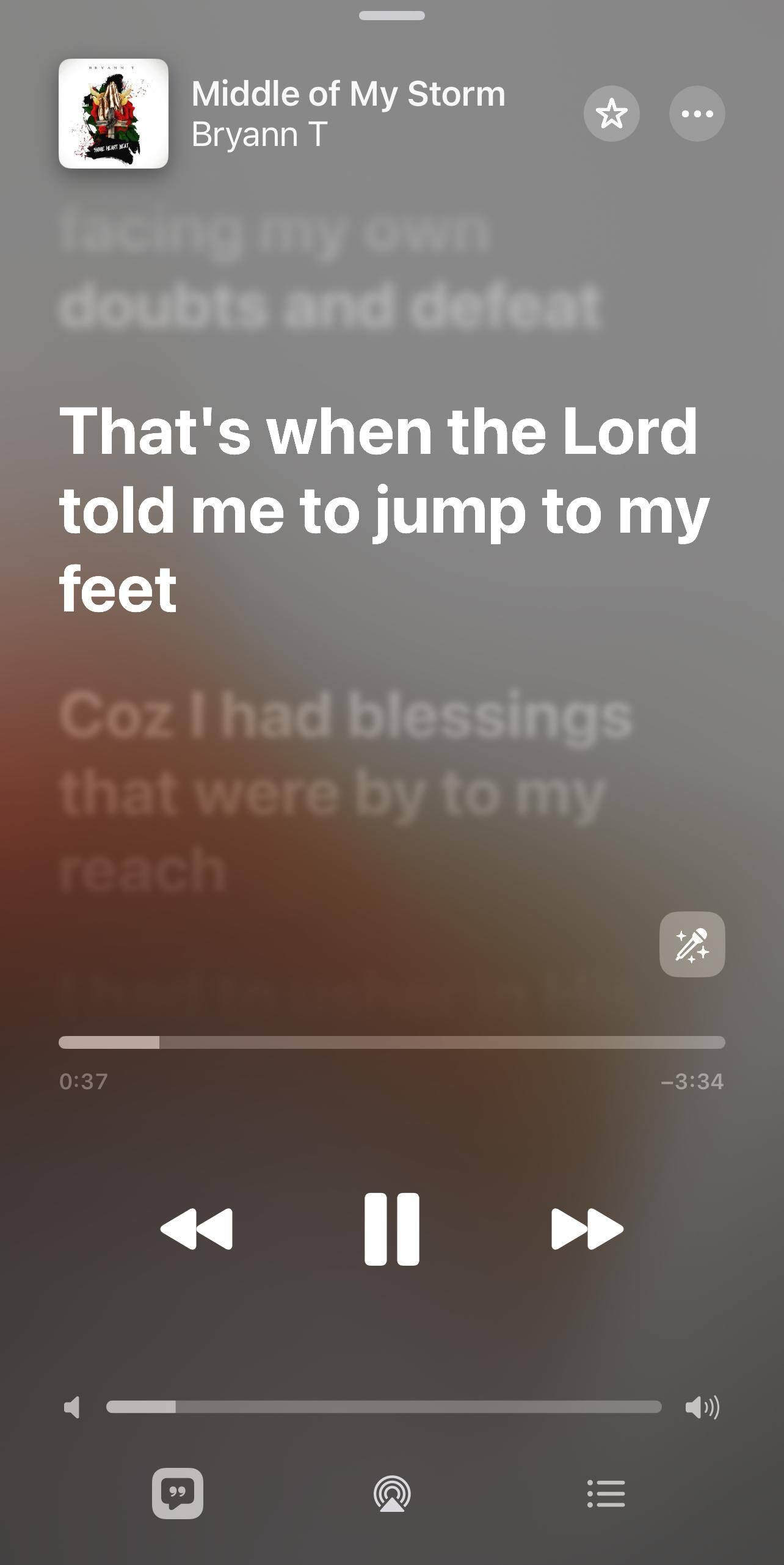Skip to the next track

(587, 1228)
